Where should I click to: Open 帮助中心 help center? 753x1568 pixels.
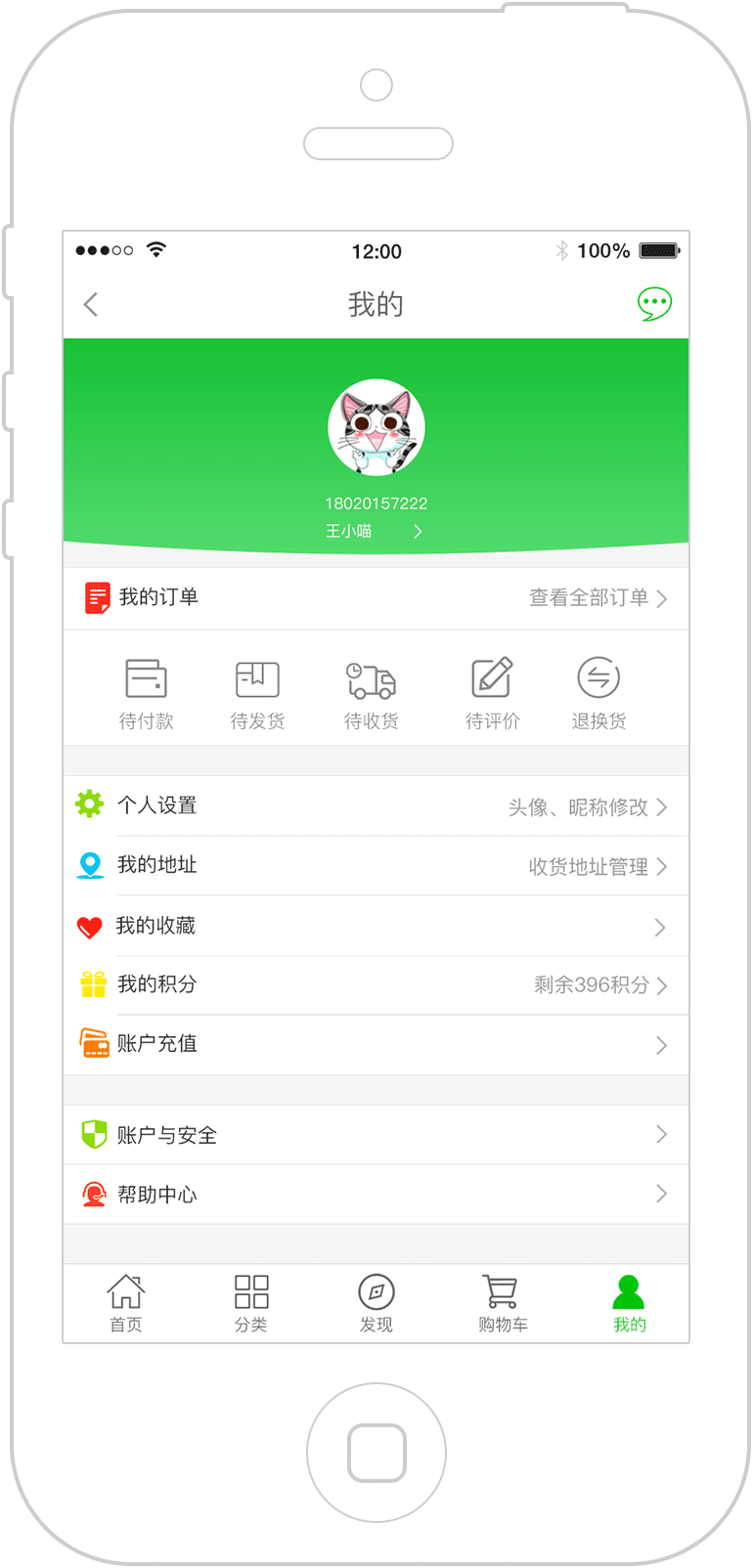[376, 1195]
